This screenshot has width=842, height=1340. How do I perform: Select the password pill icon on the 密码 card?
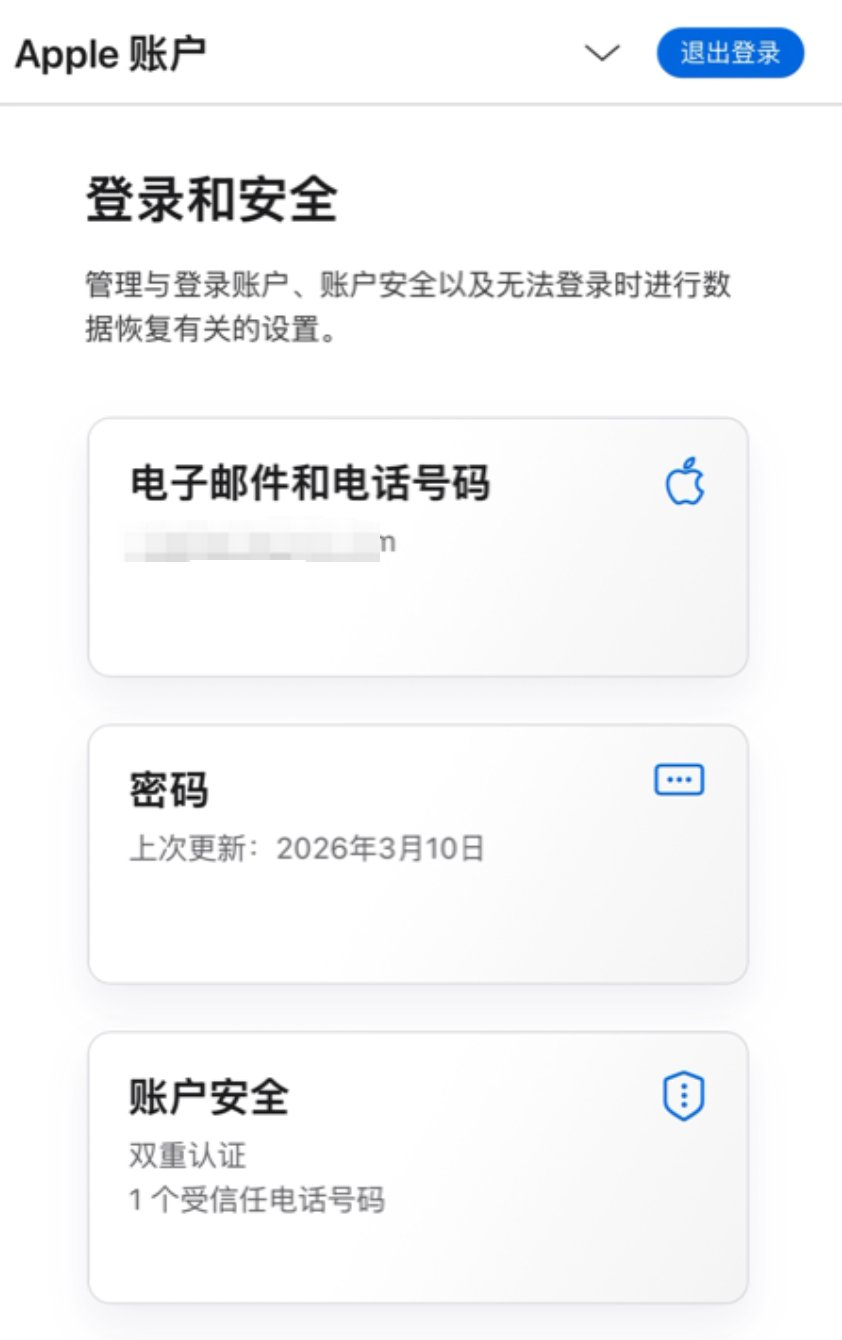[679, 780]
